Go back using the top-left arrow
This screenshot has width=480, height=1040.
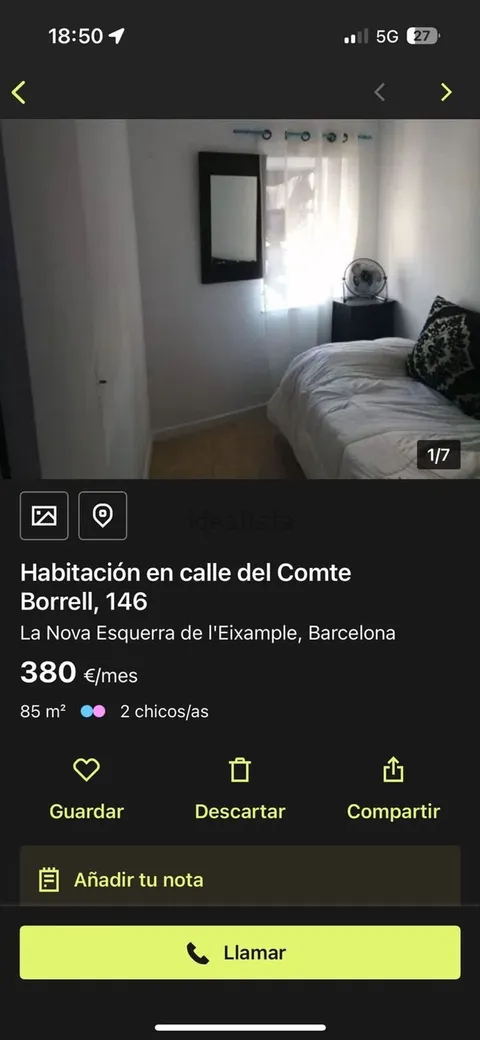coord(19,92)
